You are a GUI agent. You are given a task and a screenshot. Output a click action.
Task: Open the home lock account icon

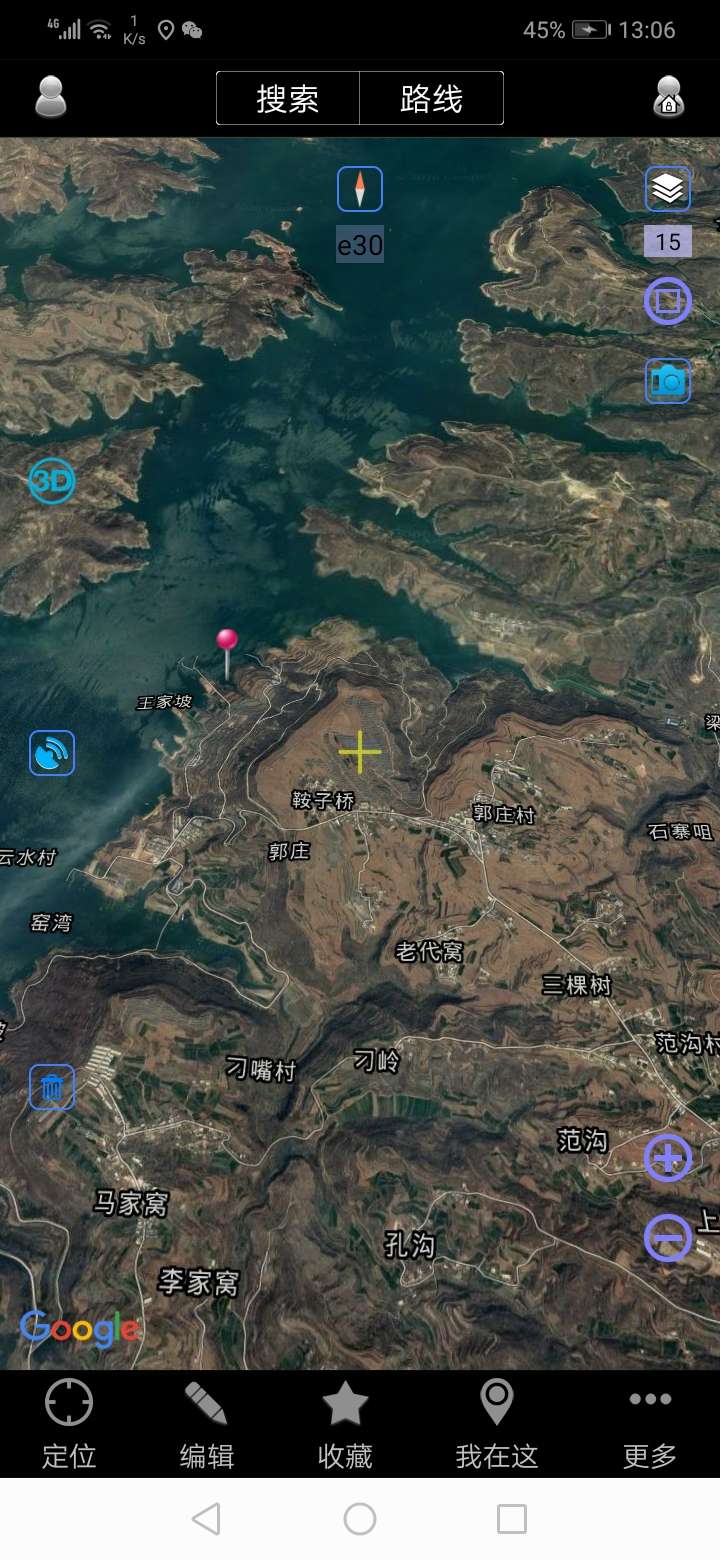[x=669, y=97]
